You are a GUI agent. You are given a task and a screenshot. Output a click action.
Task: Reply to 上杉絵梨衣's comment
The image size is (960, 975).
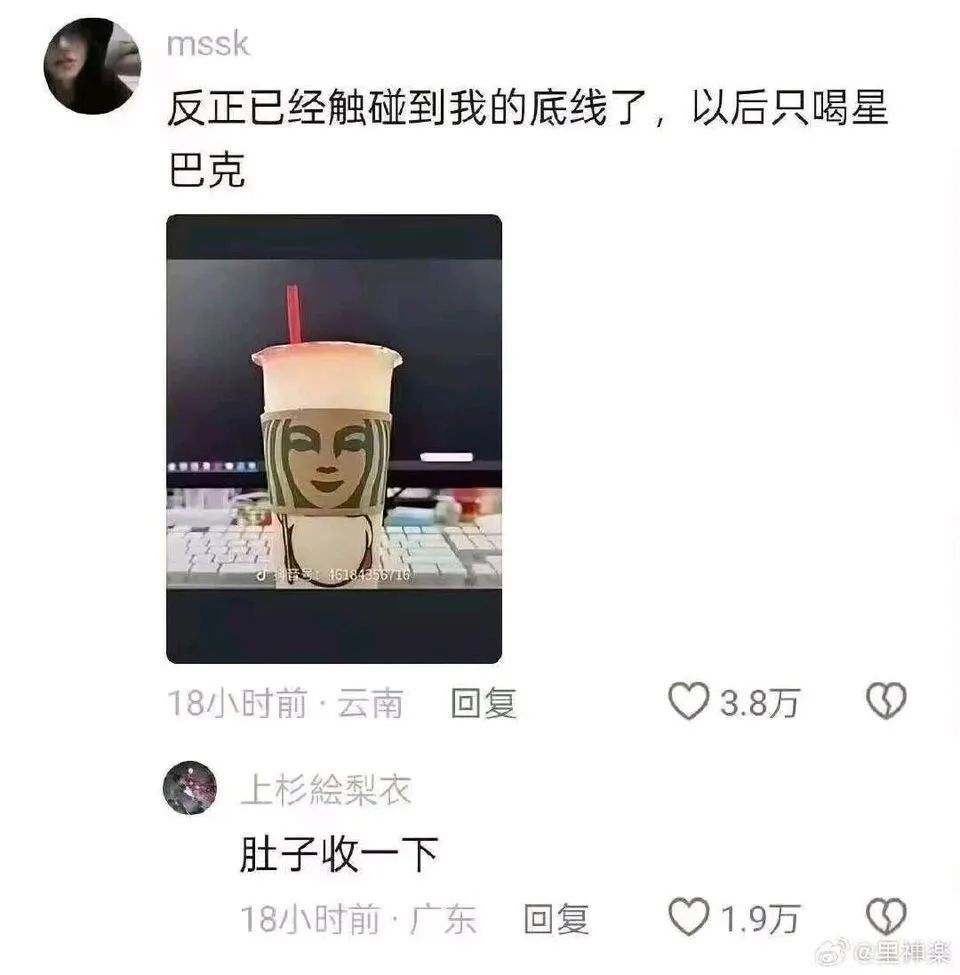(x=556, y=918)
